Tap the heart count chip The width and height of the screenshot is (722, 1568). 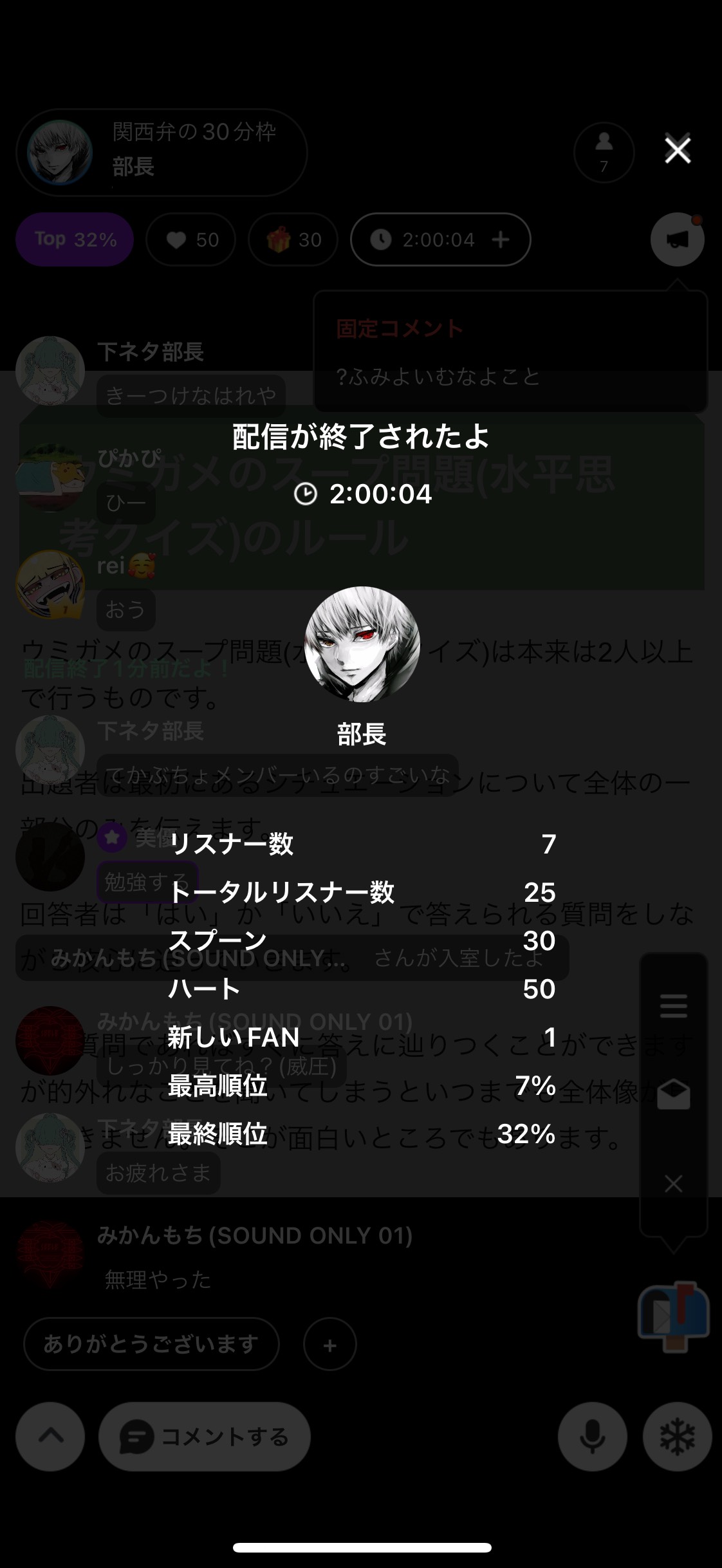[x=191, y=240]
